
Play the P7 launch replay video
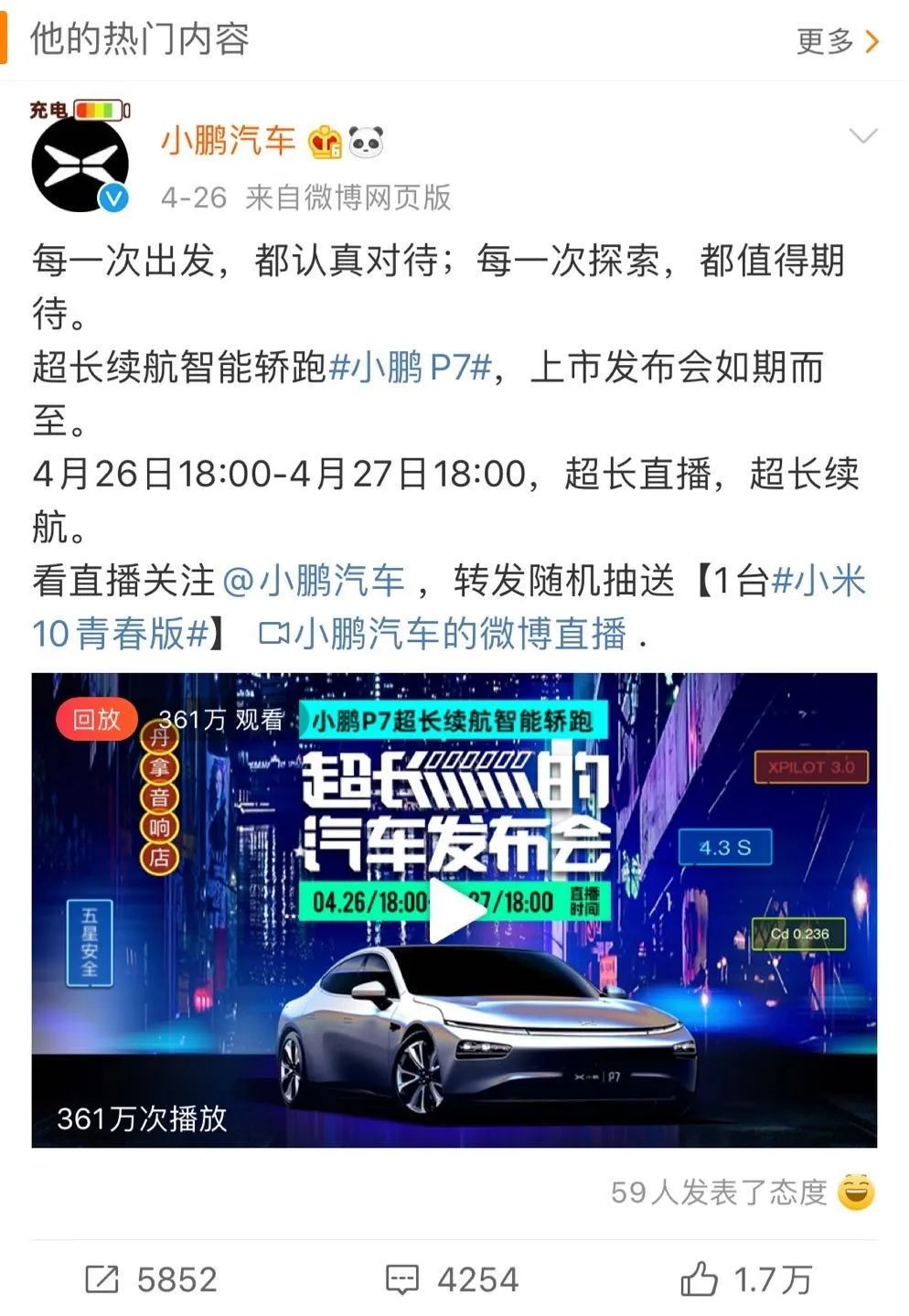click(x=454, y=910)
